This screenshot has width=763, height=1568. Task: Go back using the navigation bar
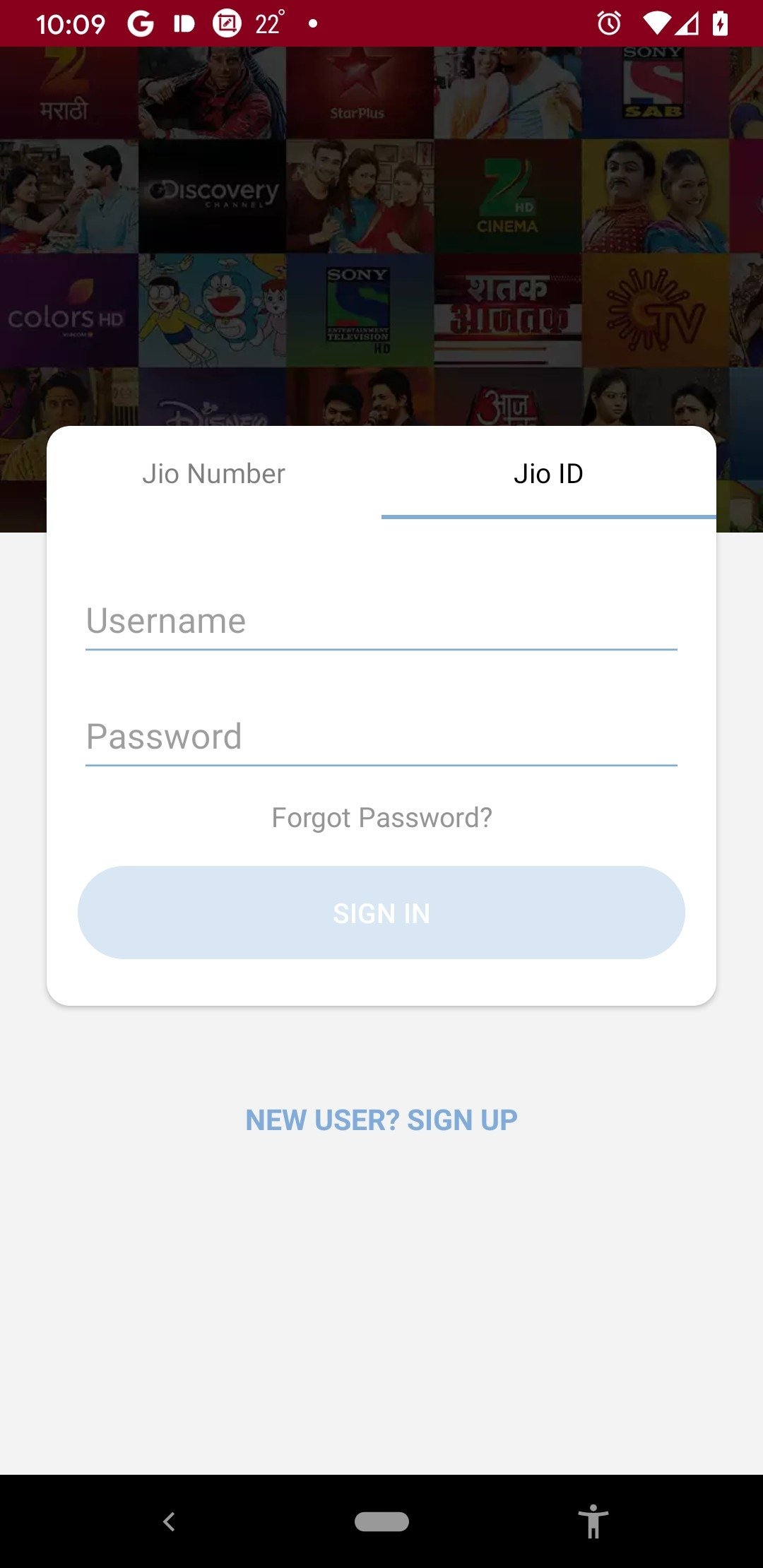(169, 1521)
